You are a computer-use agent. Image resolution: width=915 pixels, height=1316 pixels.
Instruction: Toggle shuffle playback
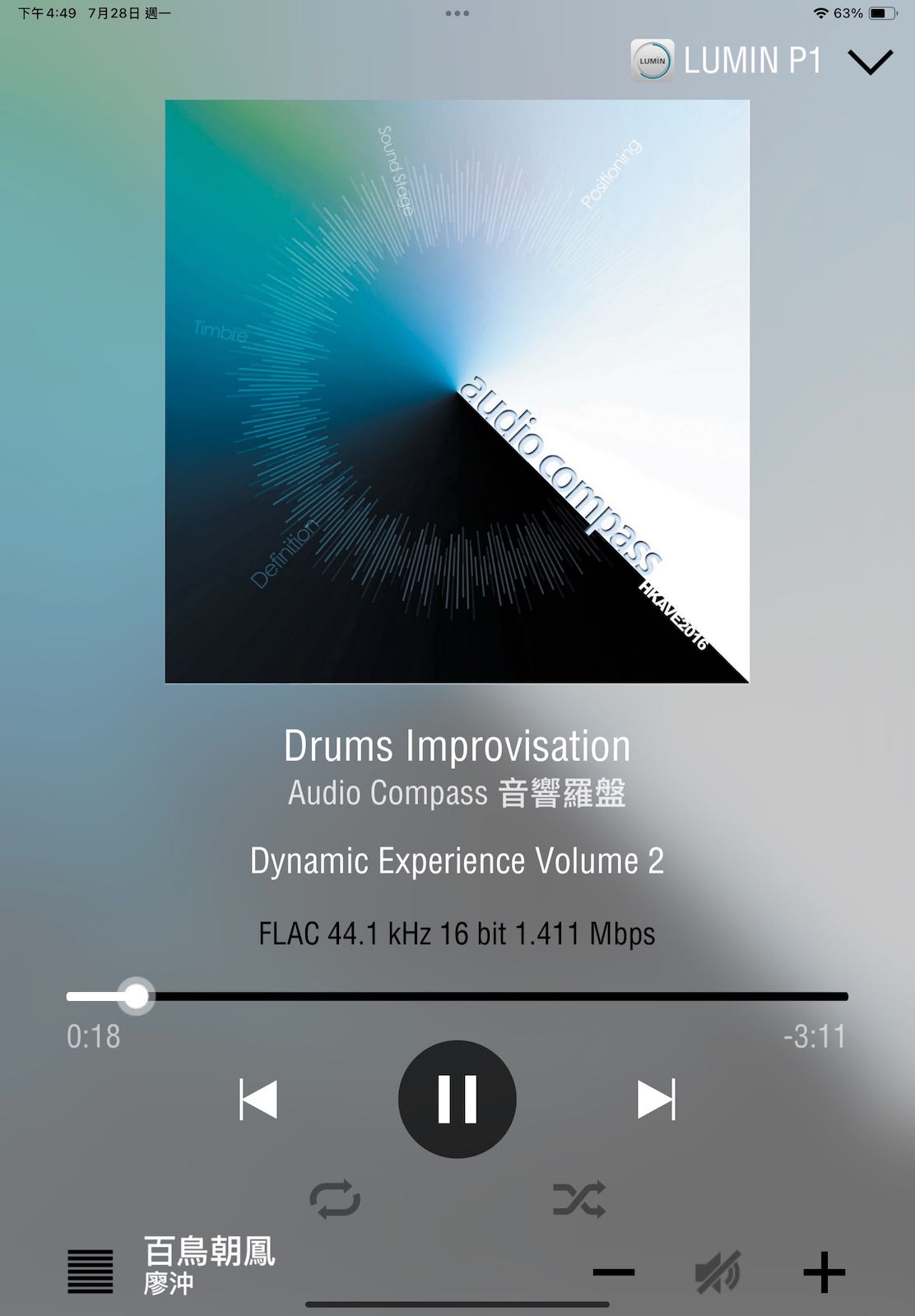(x=579, y=1199)
